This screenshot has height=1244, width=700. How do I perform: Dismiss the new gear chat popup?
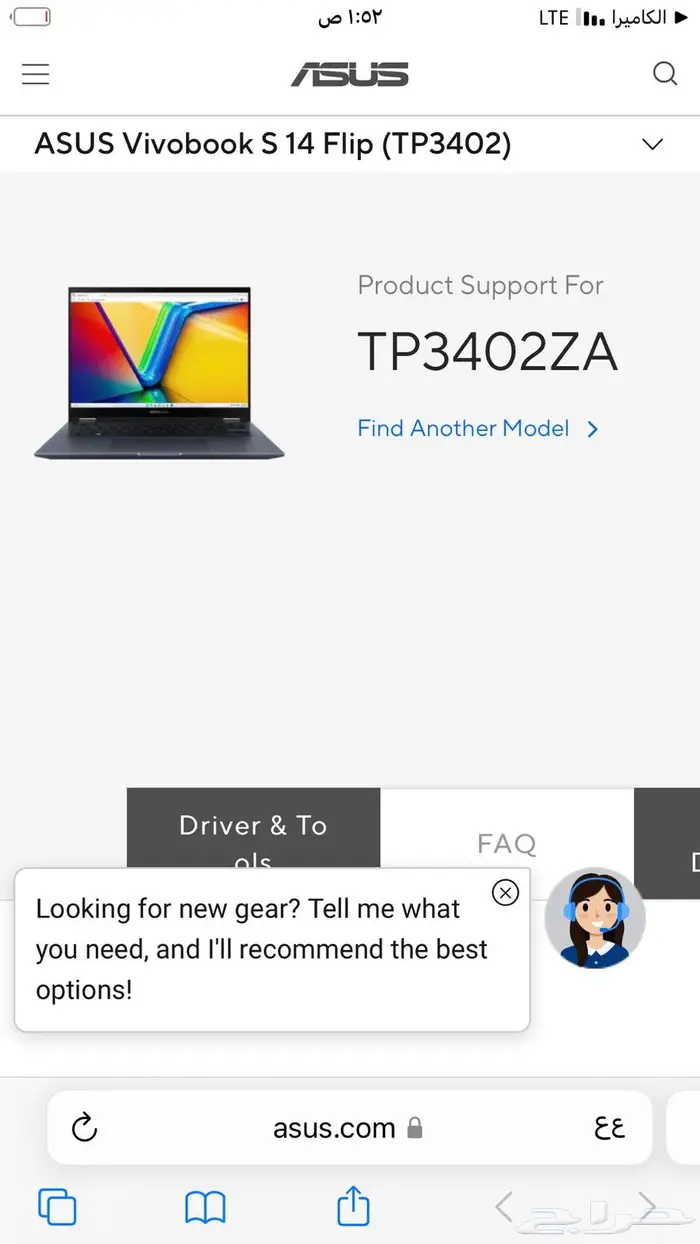click(x=506, y=892)
